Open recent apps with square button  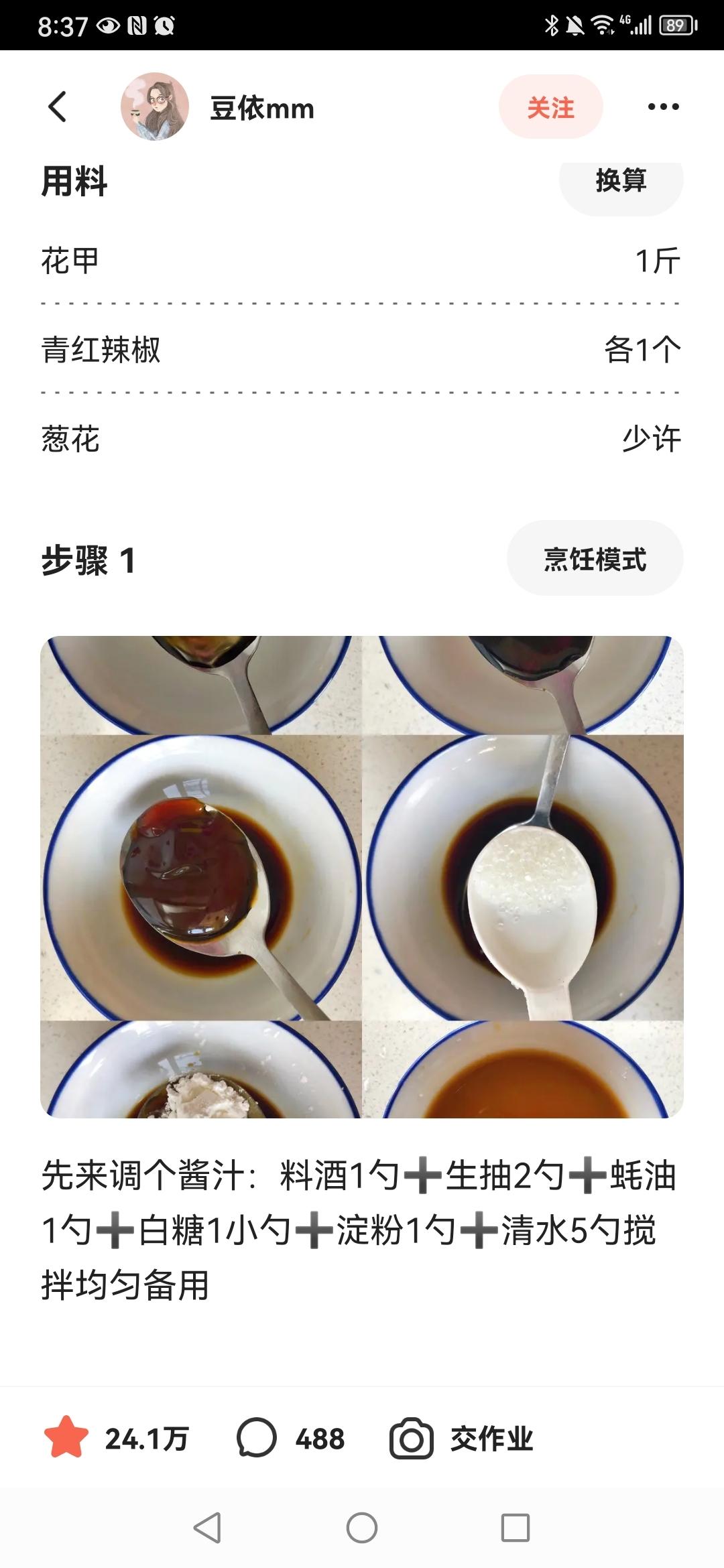[x=516, y=1528]
